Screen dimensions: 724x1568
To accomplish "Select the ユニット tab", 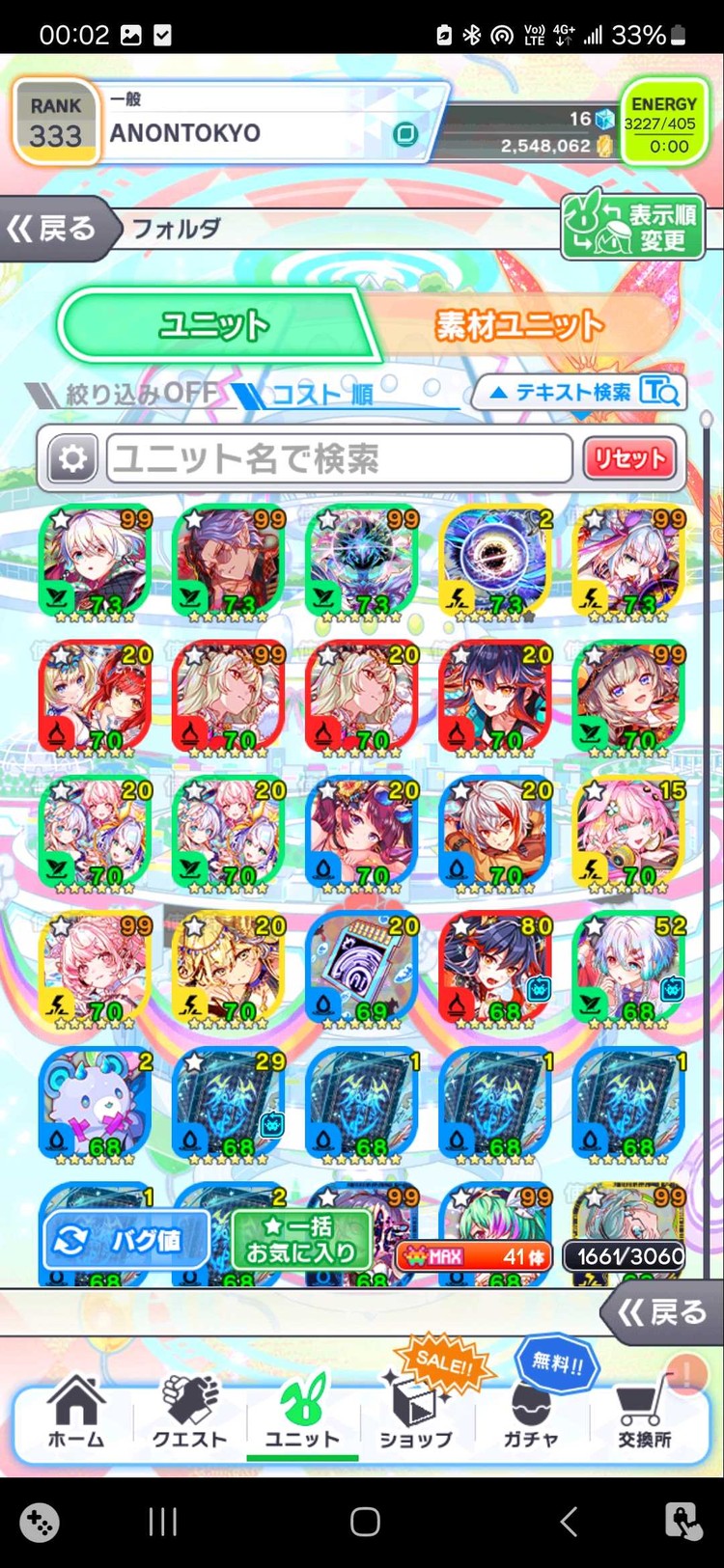I will click(214, 325).
